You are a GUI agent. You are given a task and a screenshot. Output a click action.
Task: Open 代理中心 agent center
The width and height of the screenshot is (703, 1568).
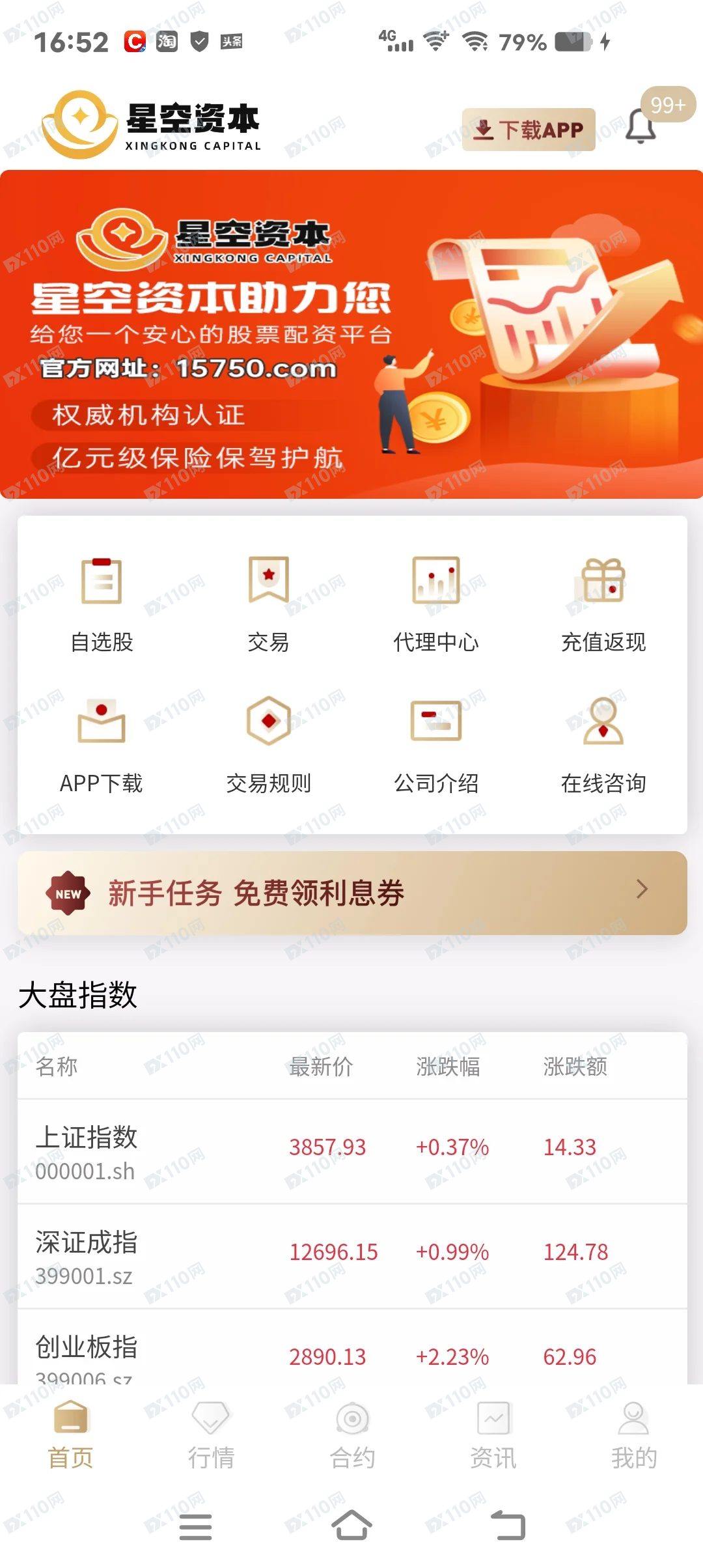coord(436,604)
